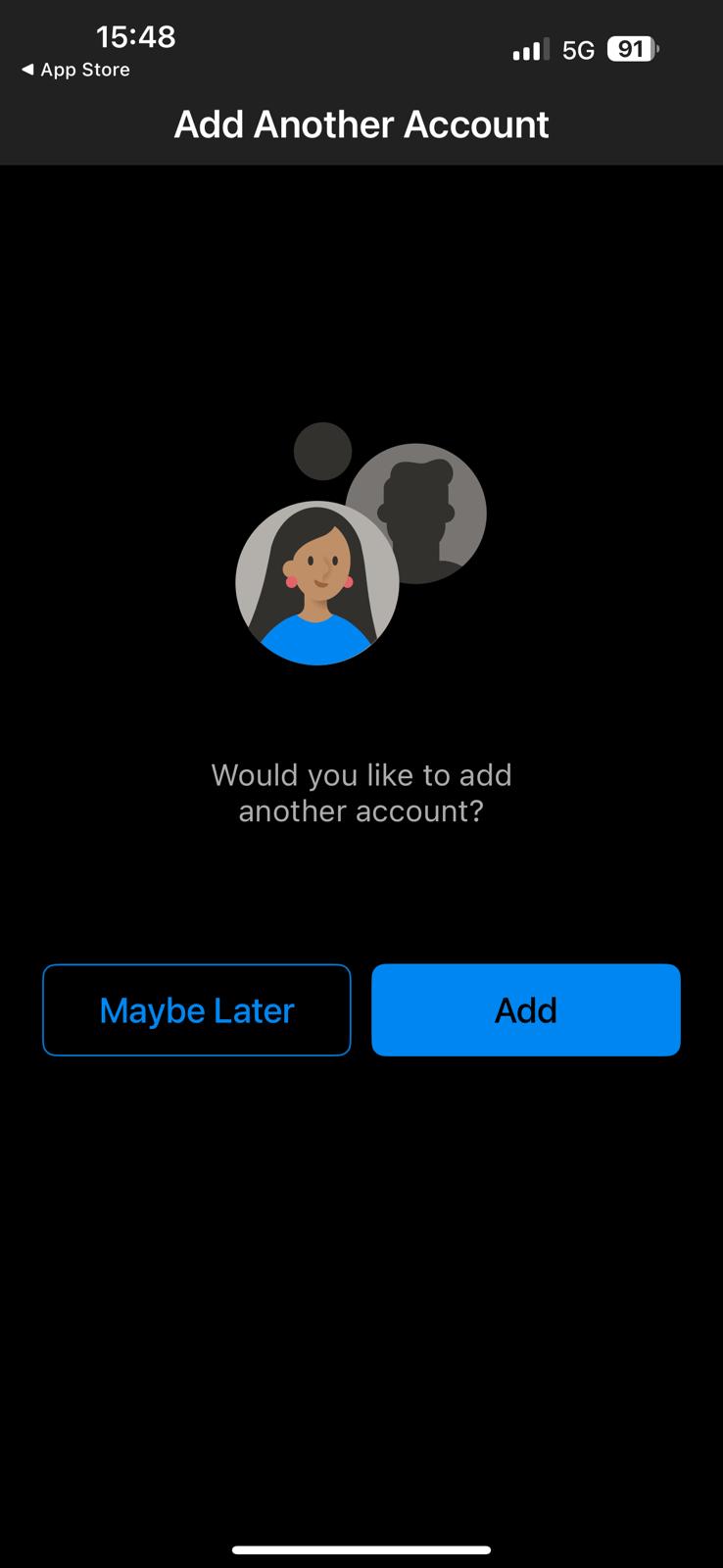Tap the Add button

(526, 1009)
